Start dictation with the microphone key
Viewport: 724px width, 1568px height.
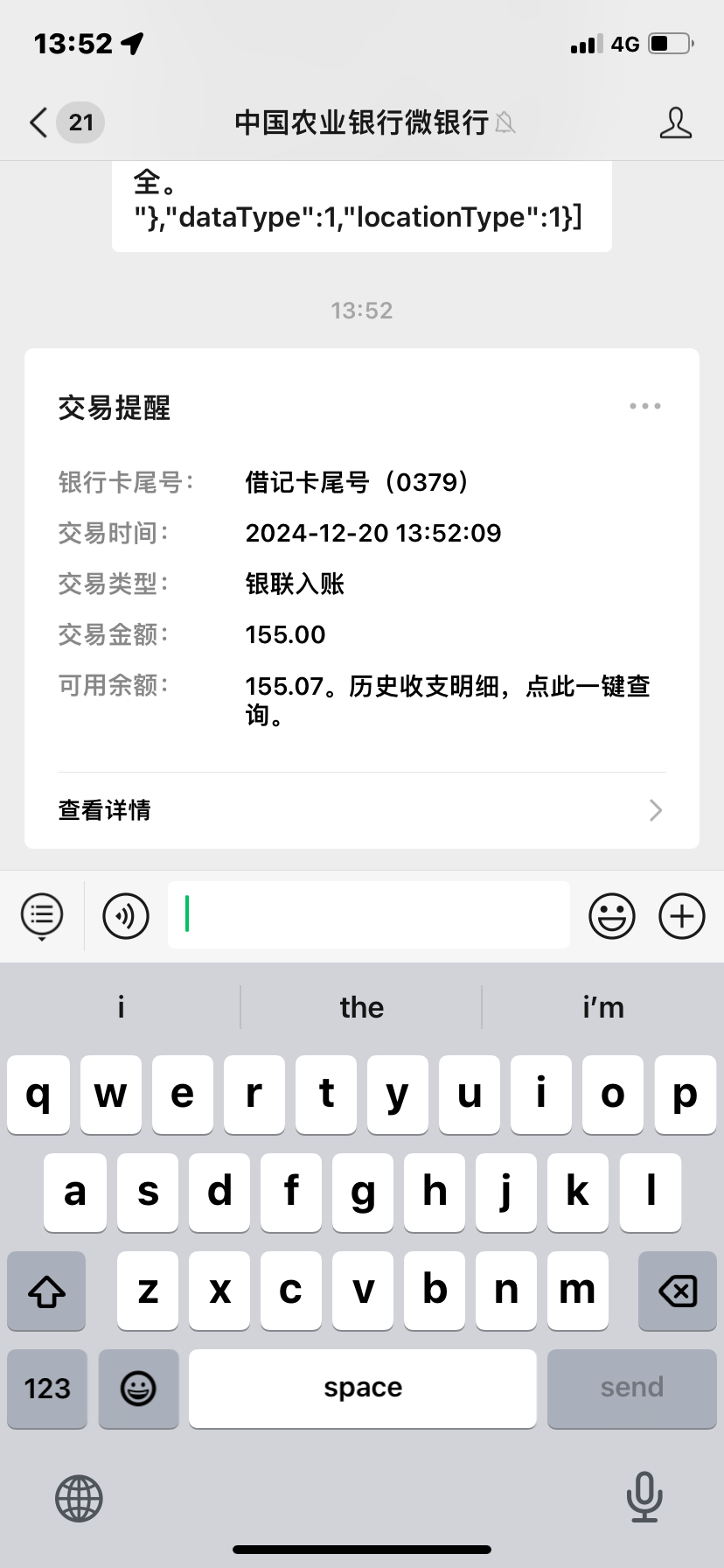(644, 1497)
